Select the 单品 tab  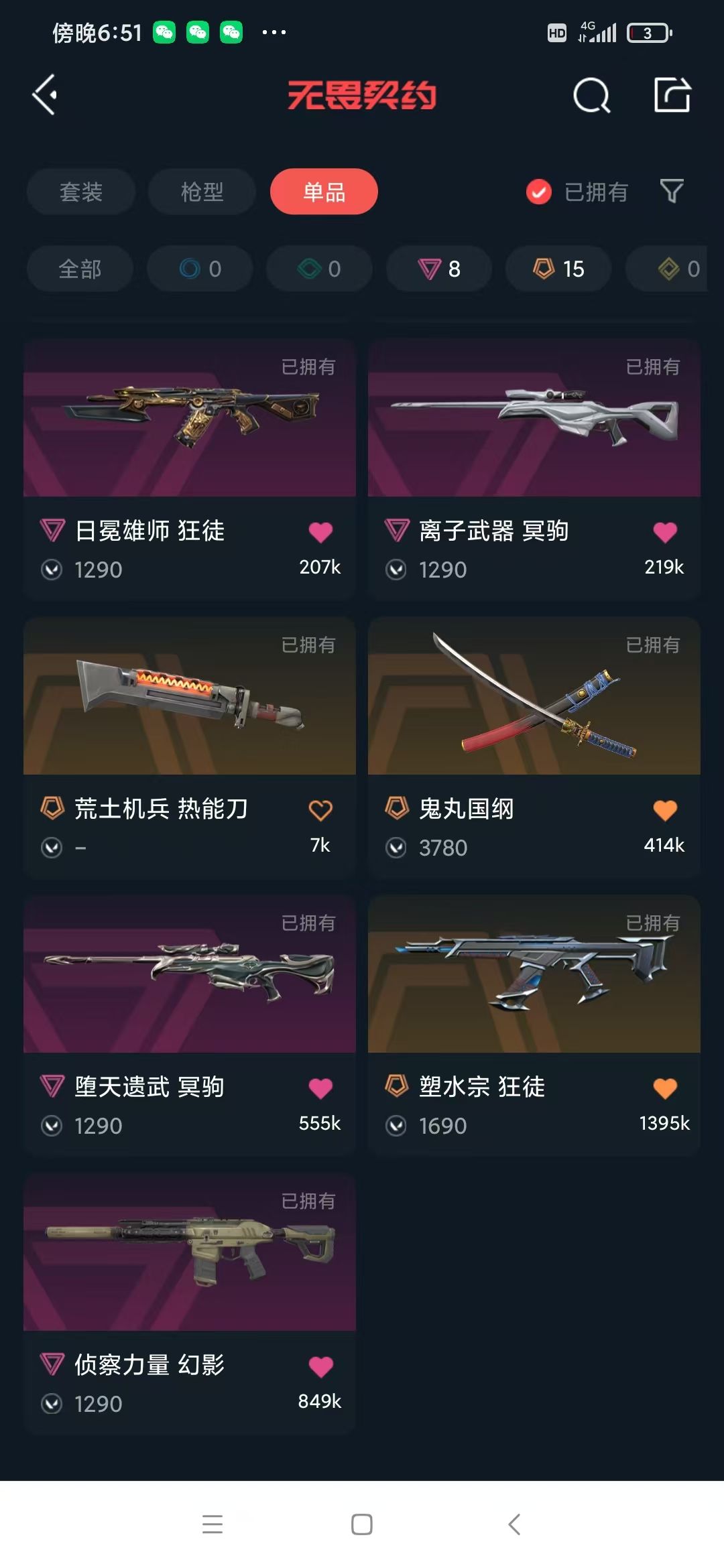(x=324, y=192)
